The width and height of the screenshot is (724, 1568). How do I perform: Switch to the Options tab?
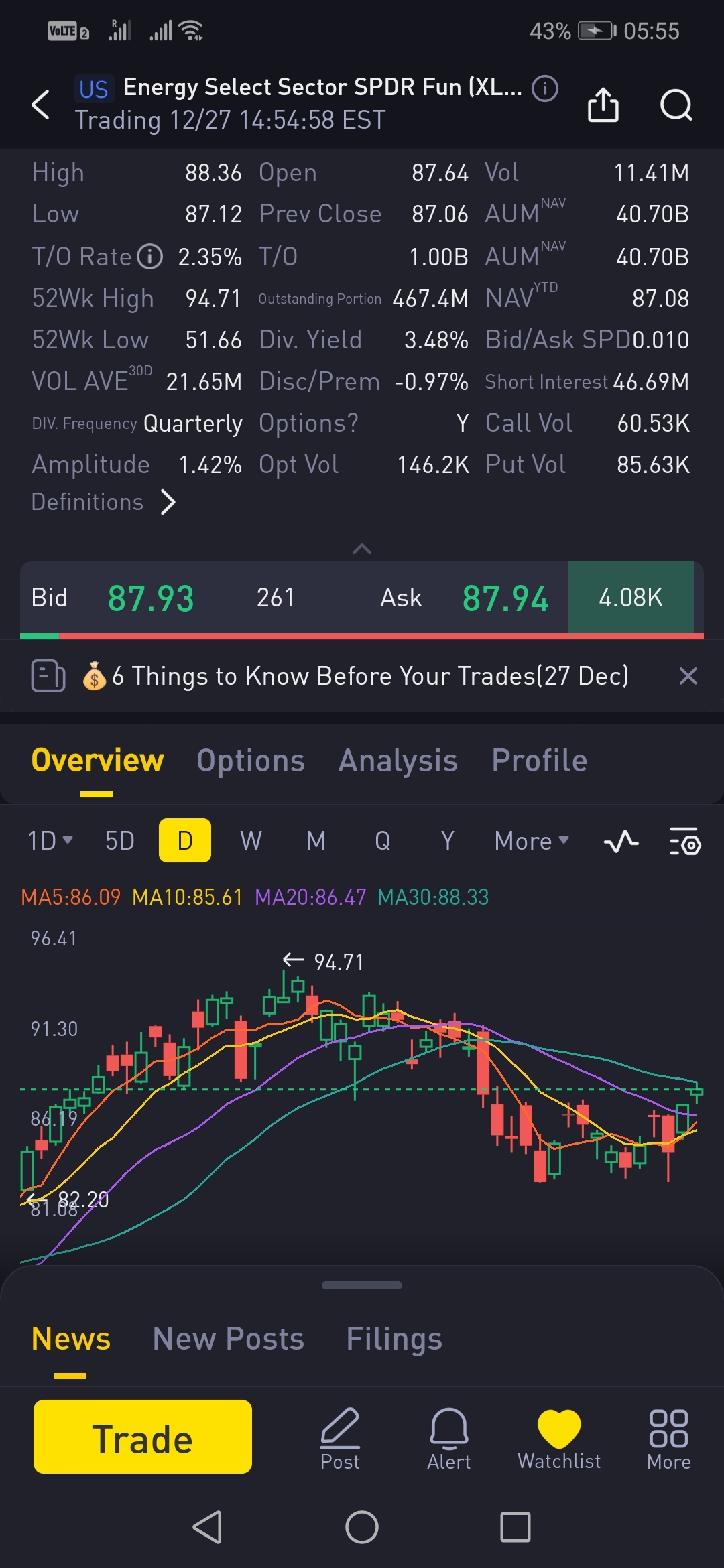251,761
